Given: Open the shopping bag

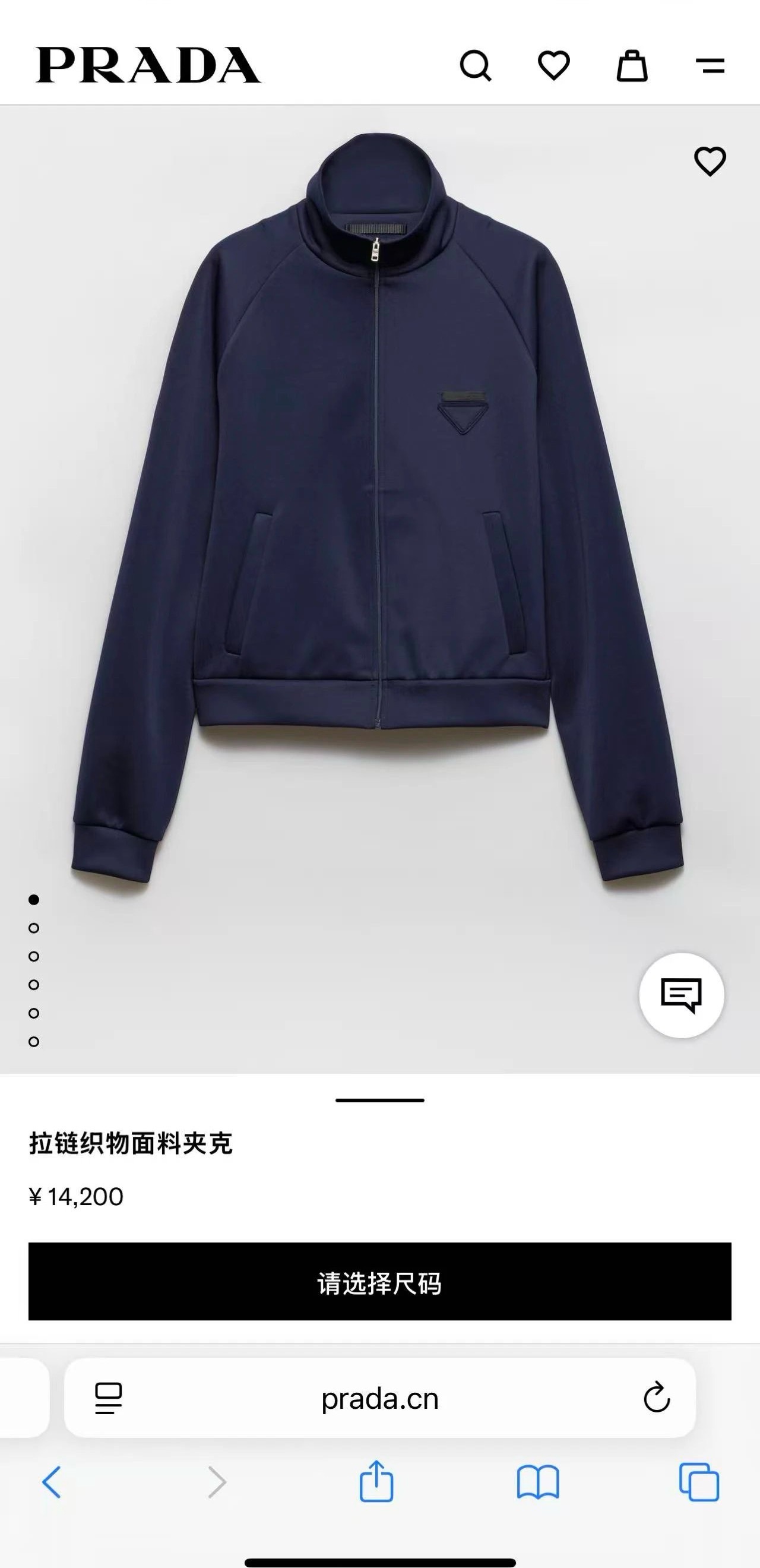Looking at the screenshot, I should click(x=632, y=65).
